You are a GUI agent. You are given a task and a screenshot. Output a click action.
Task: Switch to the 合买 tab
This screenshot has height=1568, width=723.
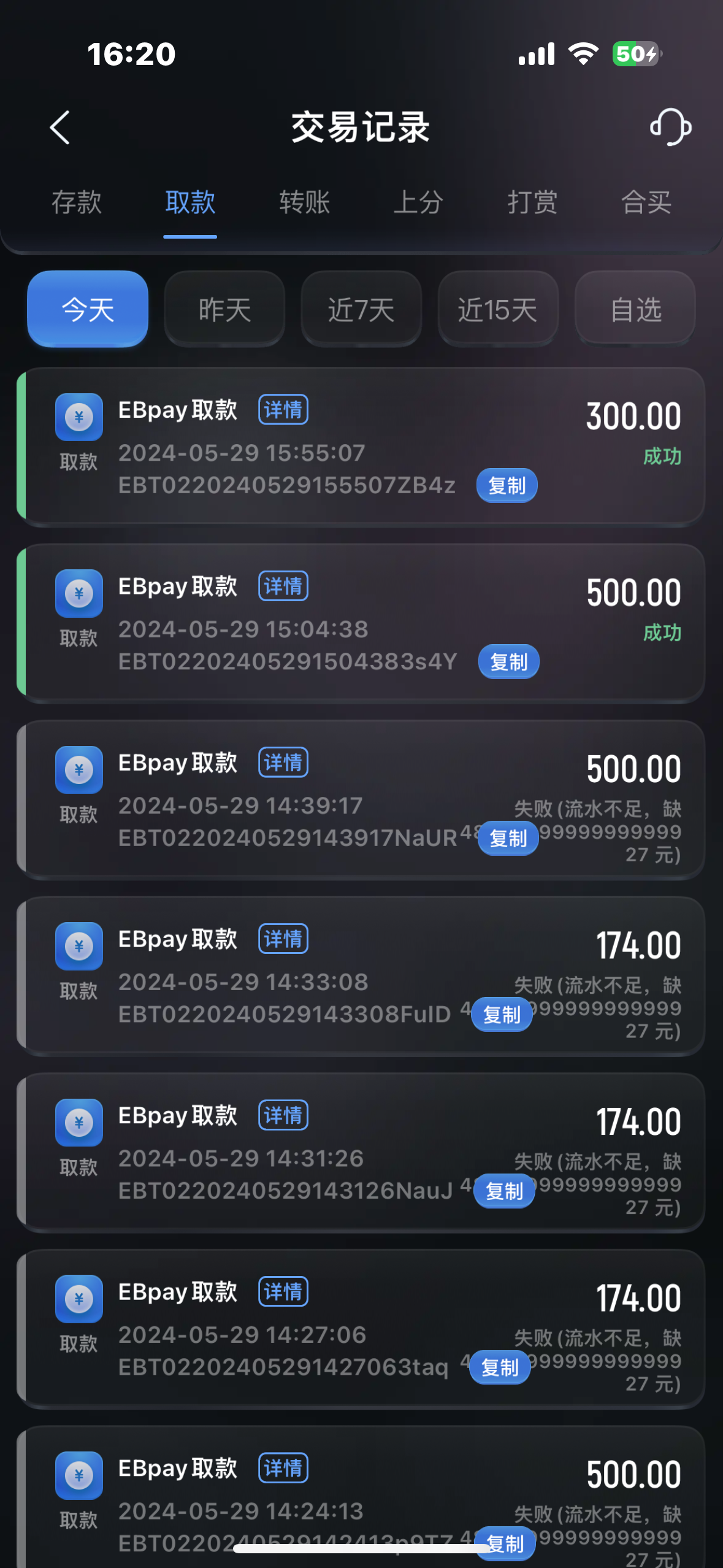point(646,202)
